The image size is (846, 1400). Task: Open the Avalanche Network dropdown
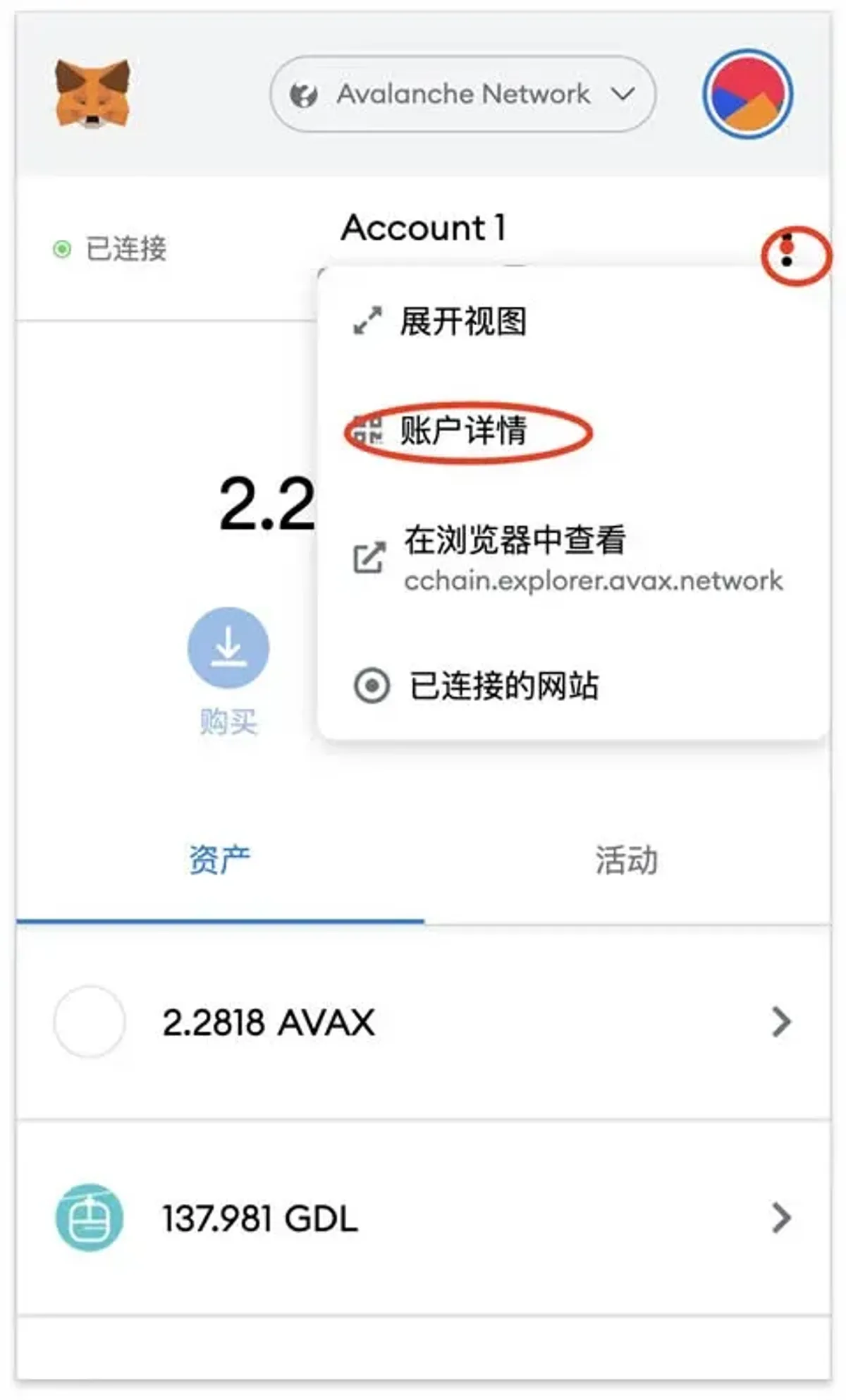pyautogui.click(x=462, y=94)
